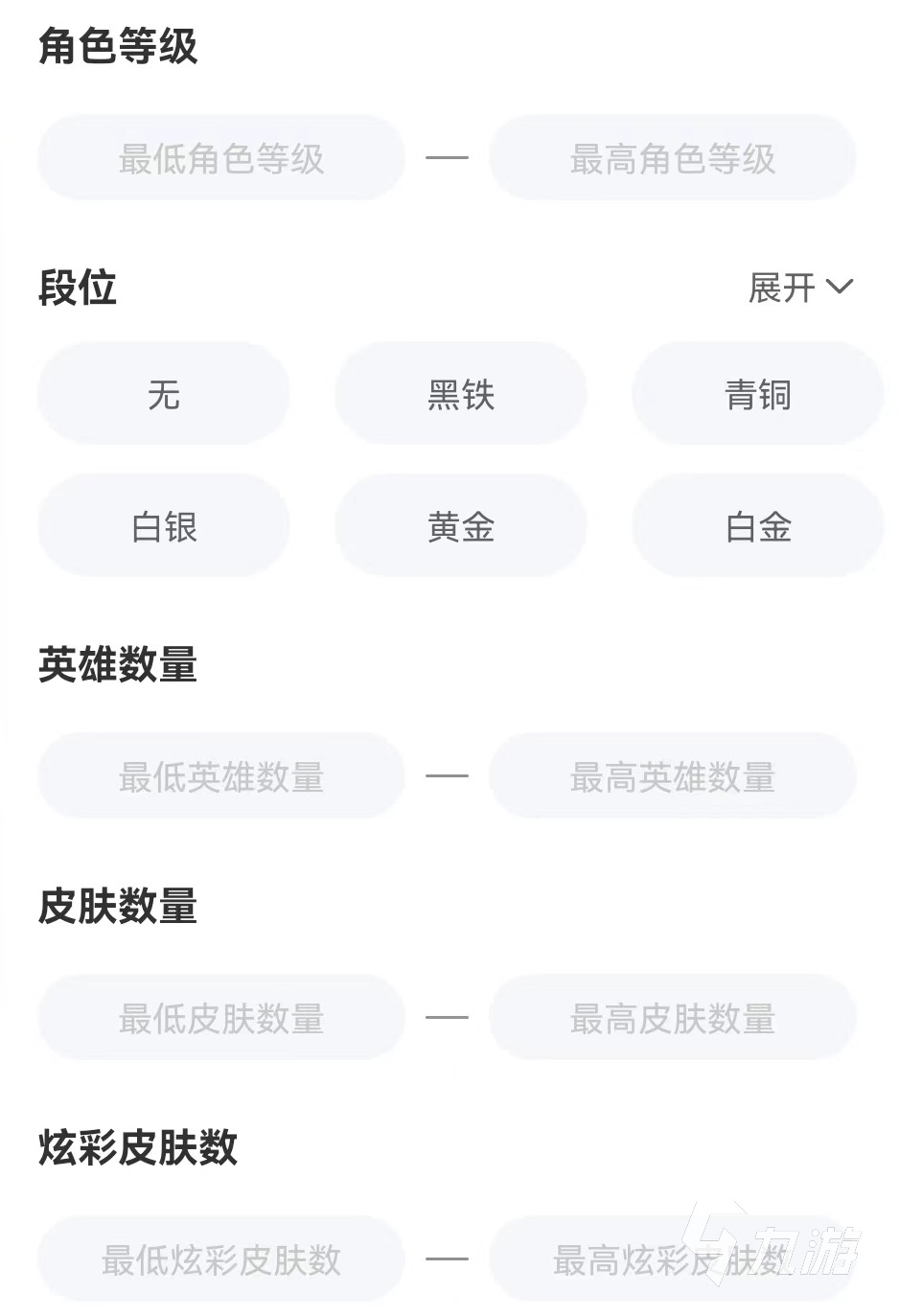Focus the 最高炫彩皮肤数 input

pos(672,1259)
